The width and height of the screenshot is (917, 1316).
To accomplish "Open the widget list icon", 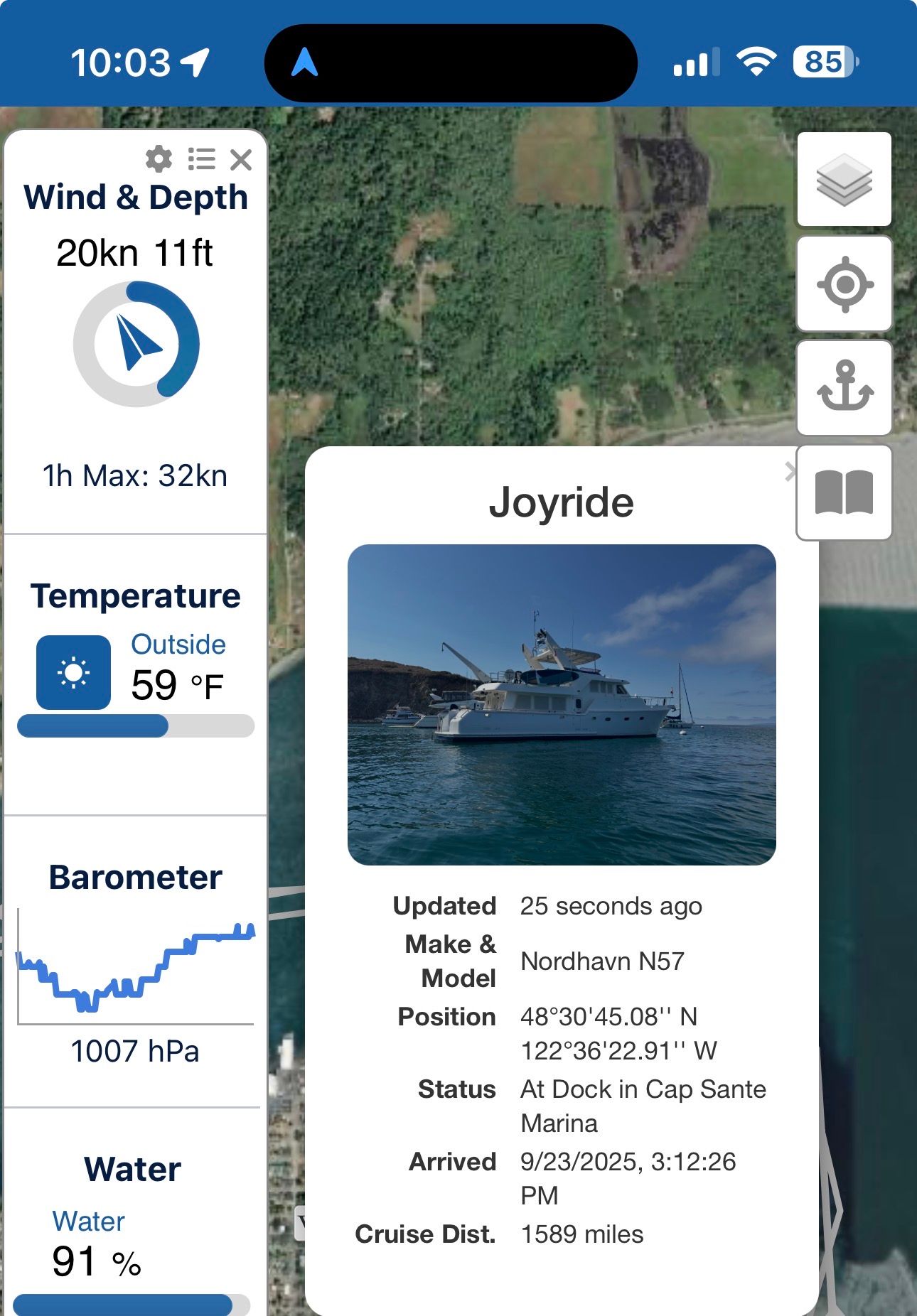I will [202, 159].
